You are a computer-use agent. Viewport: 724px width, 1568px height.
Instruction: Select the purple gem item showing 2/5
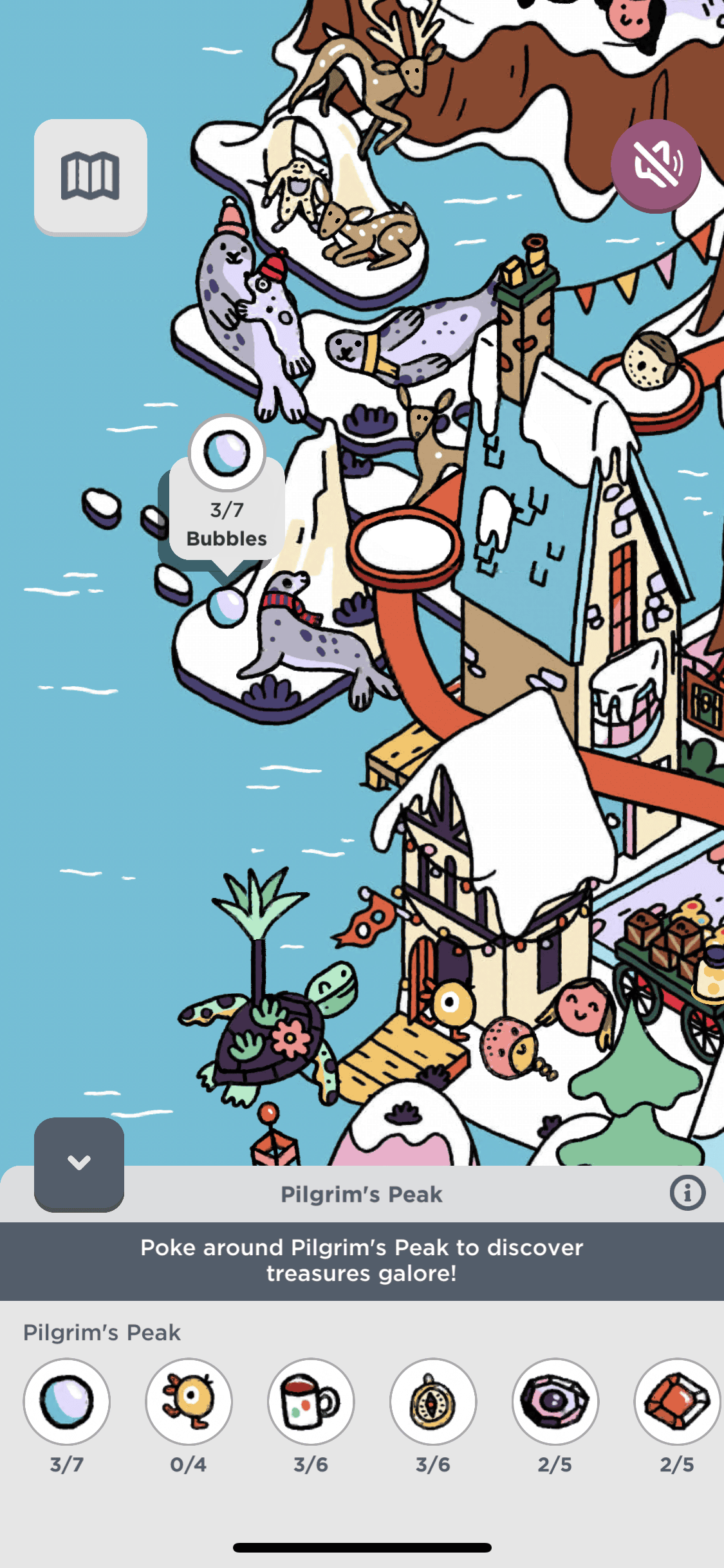[x=555, y=1401]
